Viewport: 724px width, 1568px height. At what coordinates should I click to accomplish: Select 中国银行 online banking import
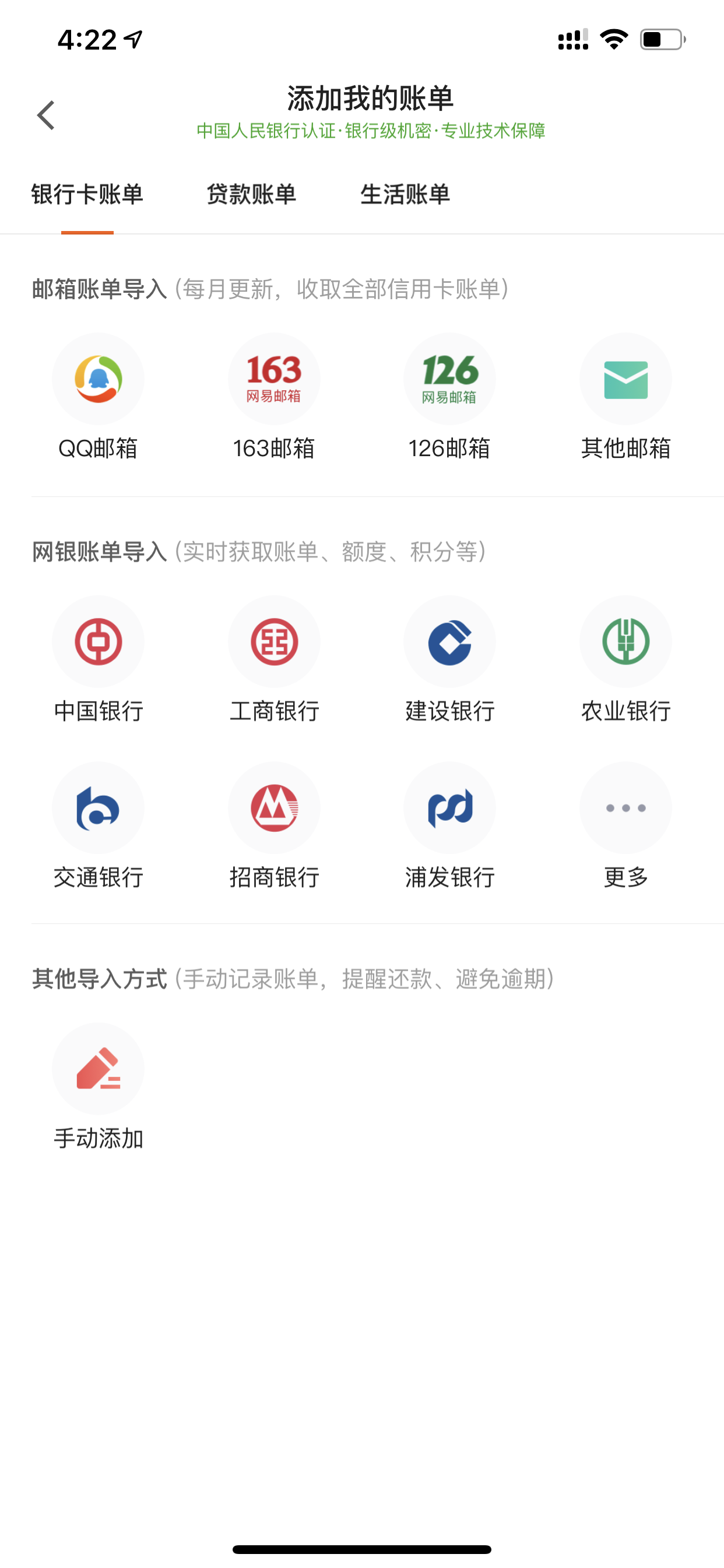pyautogui.click(x=98, y=660)
